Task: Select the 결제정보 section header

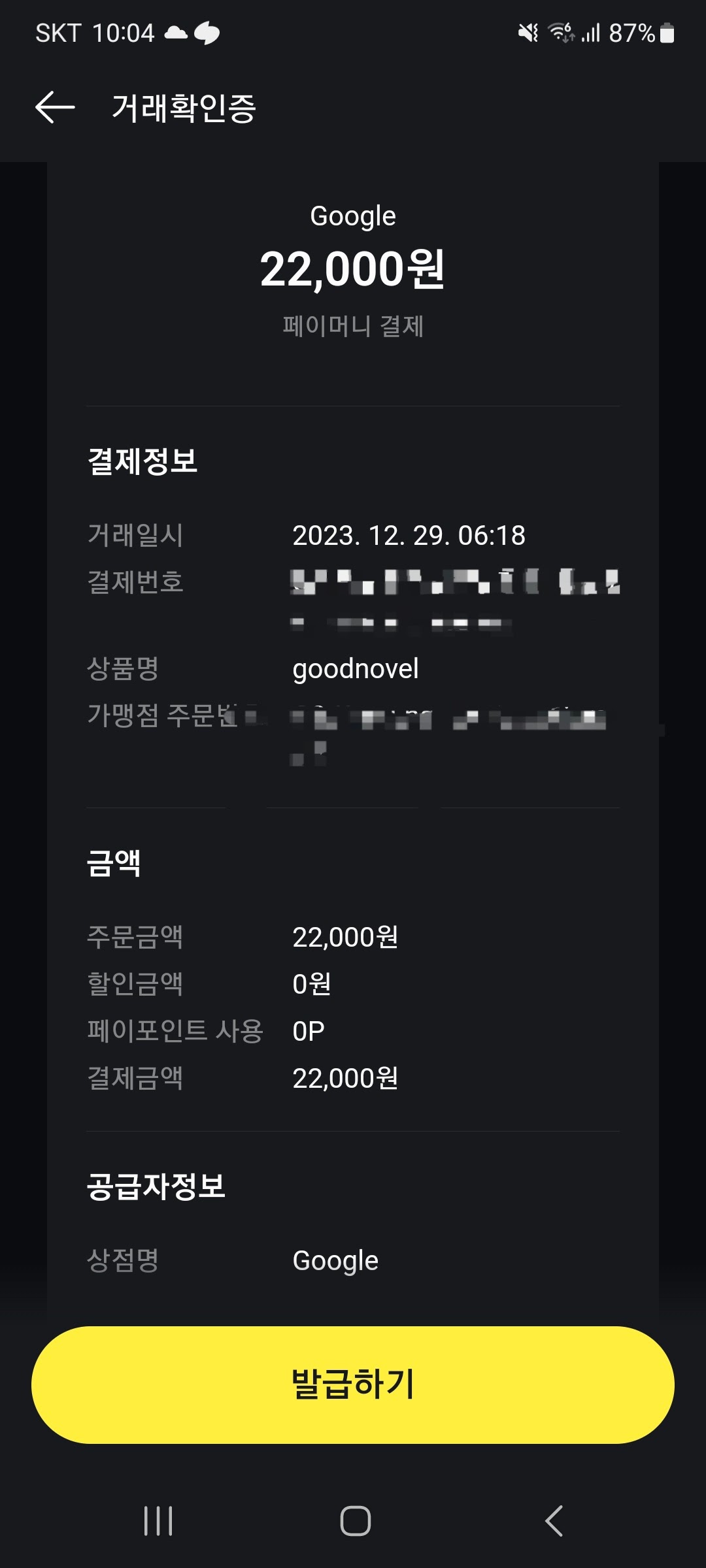Action: tap(143, 461)
